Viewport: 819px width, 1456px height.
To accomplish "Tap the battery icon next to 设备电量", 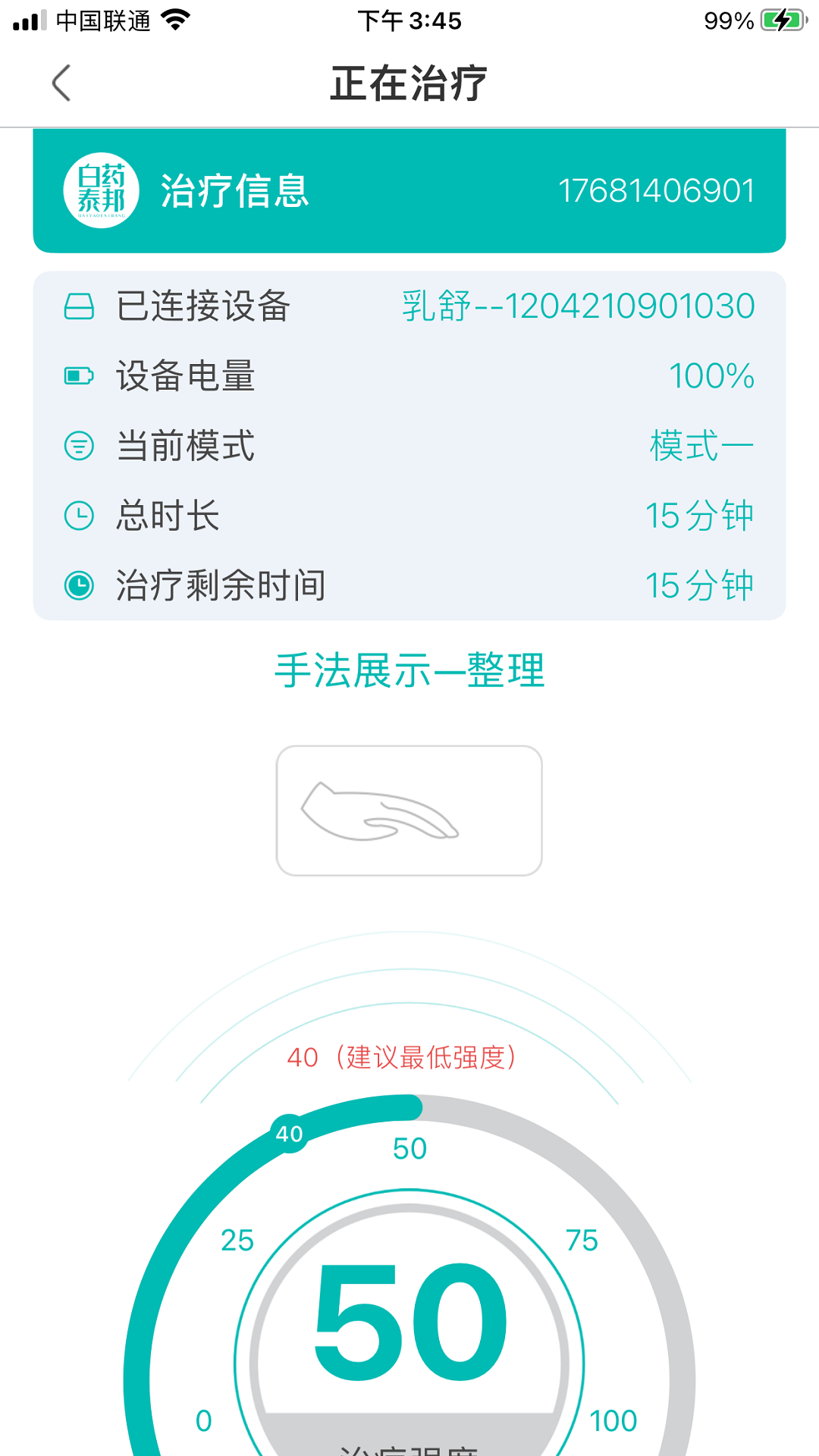I will point(78,375).
